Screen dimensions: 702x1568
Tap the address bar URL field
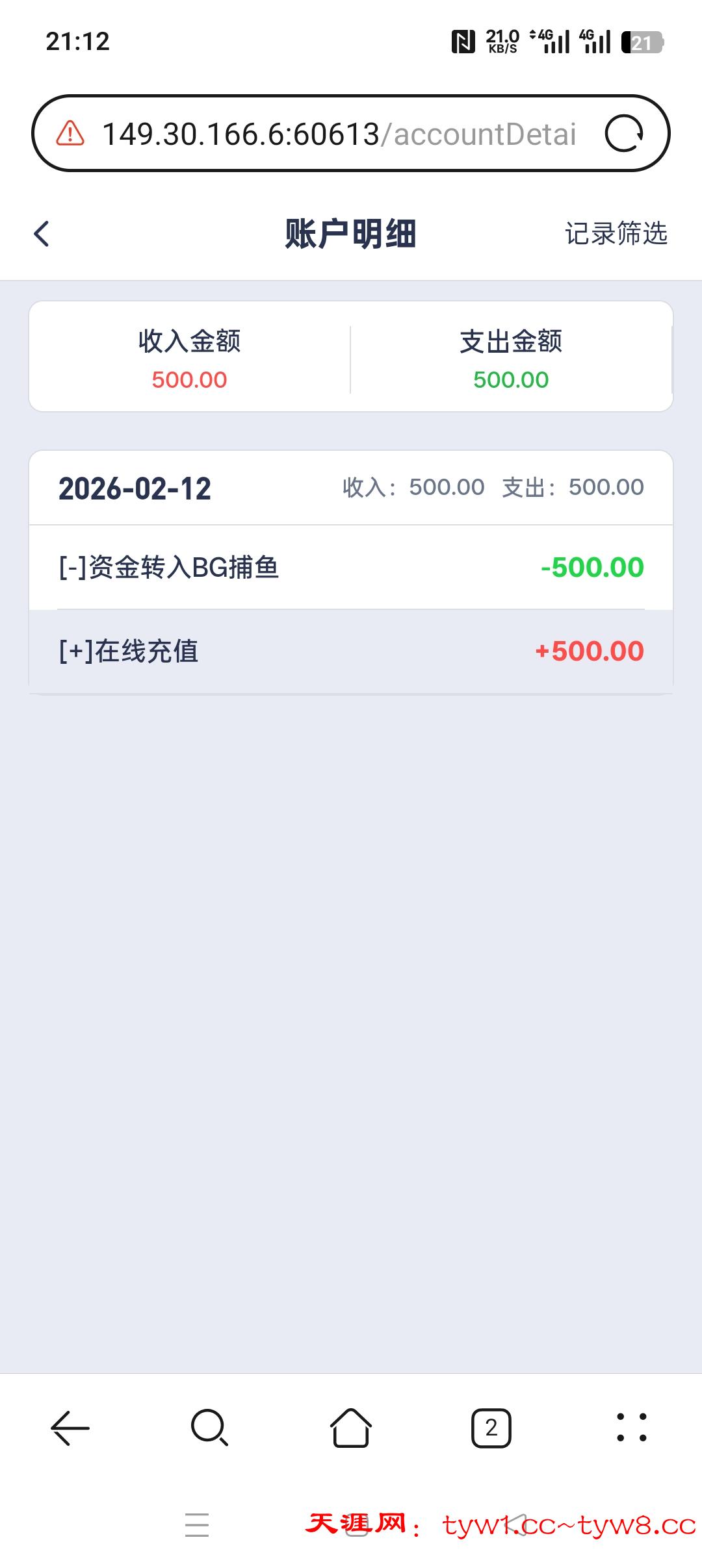pos(338,134)
